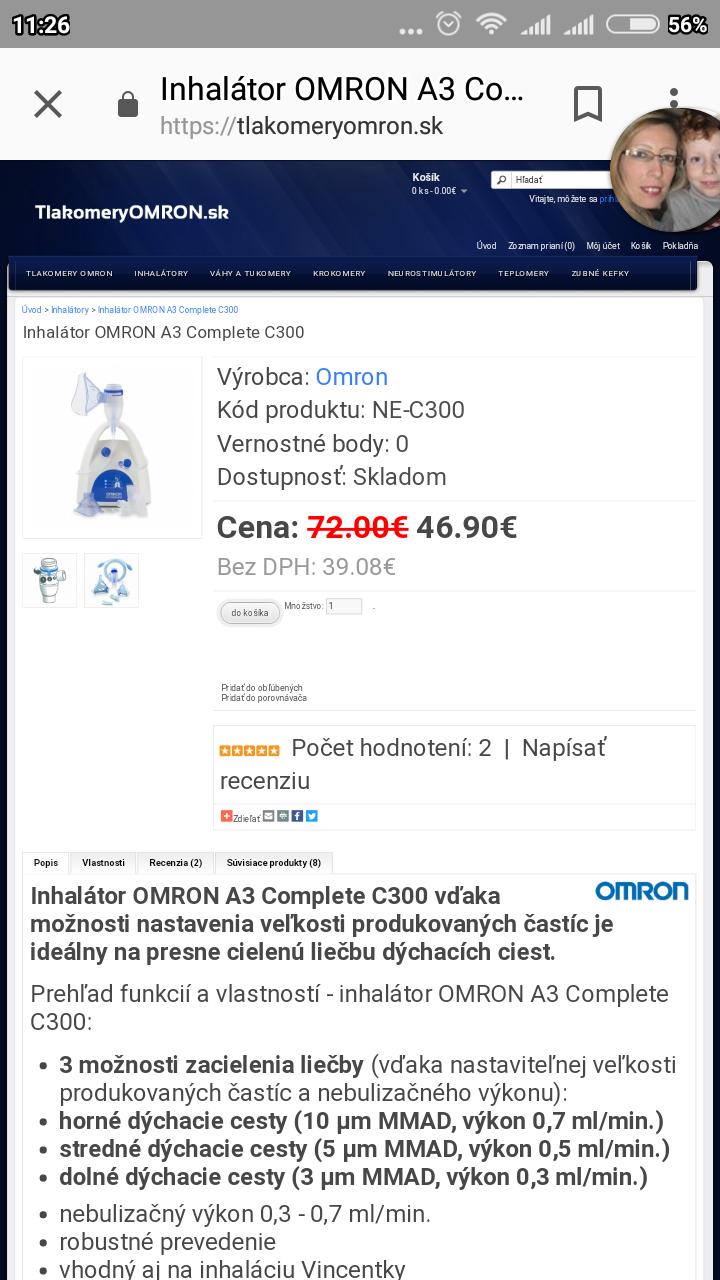Add product to comparison via 'Pridať do porovnávača'

[264, 698]
